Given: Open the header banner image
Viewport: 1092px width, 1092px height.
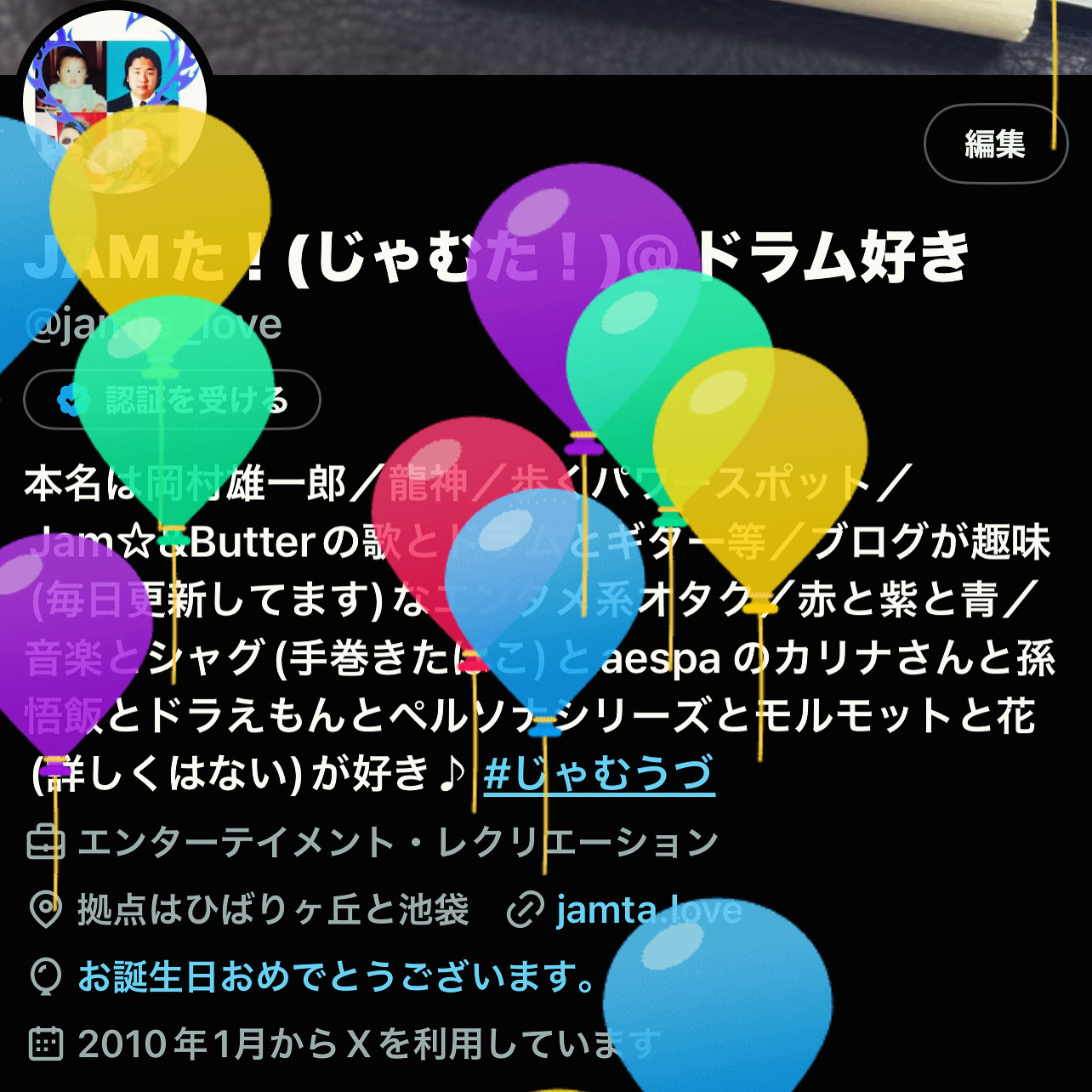Looking at the screenshot, I should [595, 34].
